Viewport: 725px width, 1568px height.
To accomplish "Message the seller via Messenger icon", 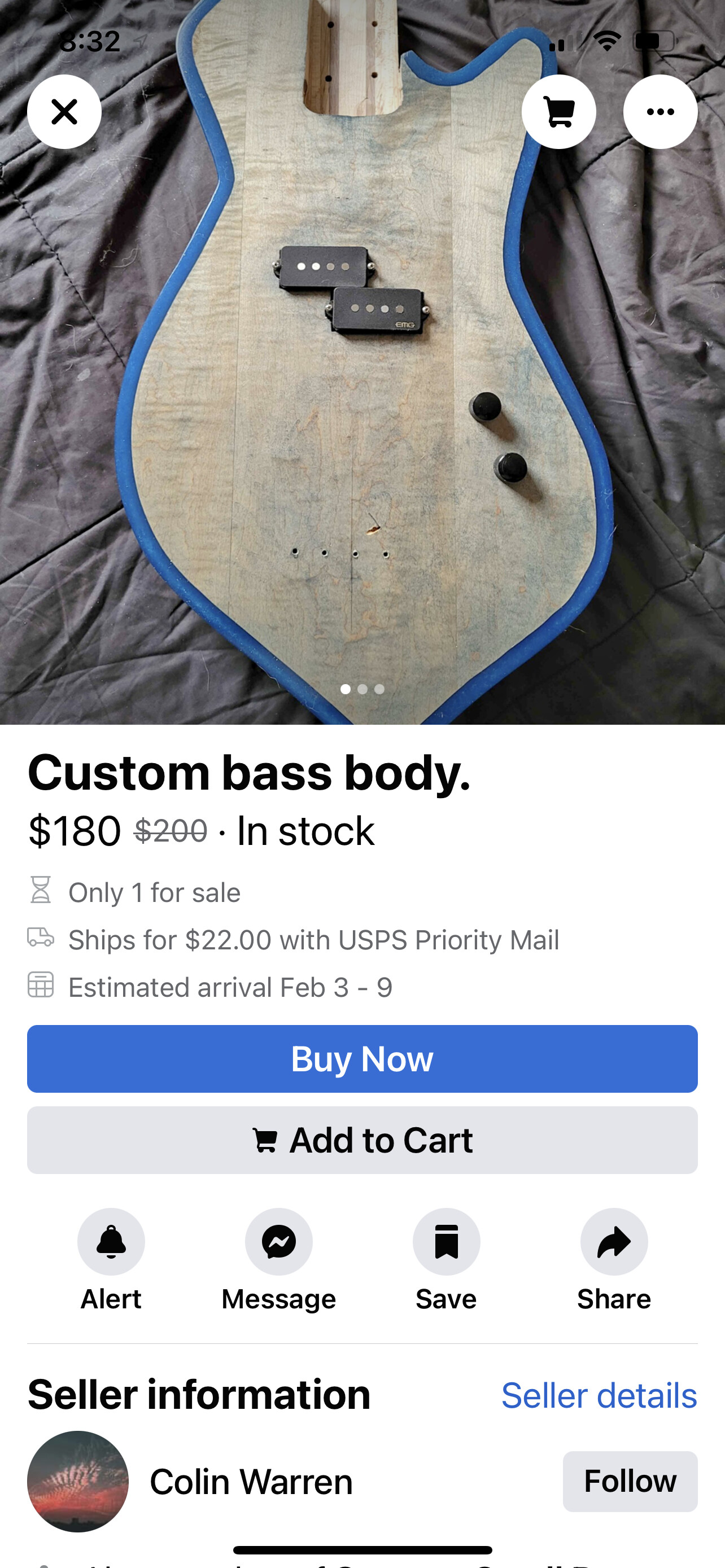I will tap(279, 1242).
